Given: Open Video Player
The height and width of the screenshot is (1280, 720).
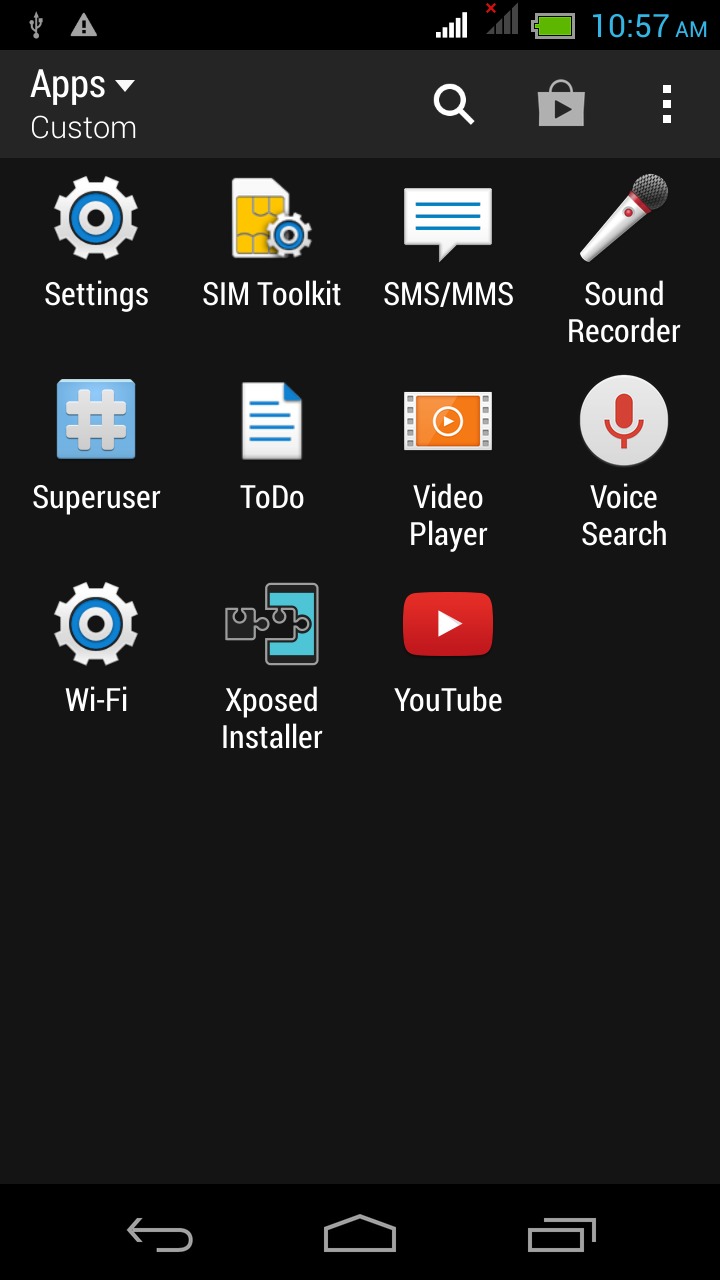Looking at the screenshot, I should tap(448, 464).
